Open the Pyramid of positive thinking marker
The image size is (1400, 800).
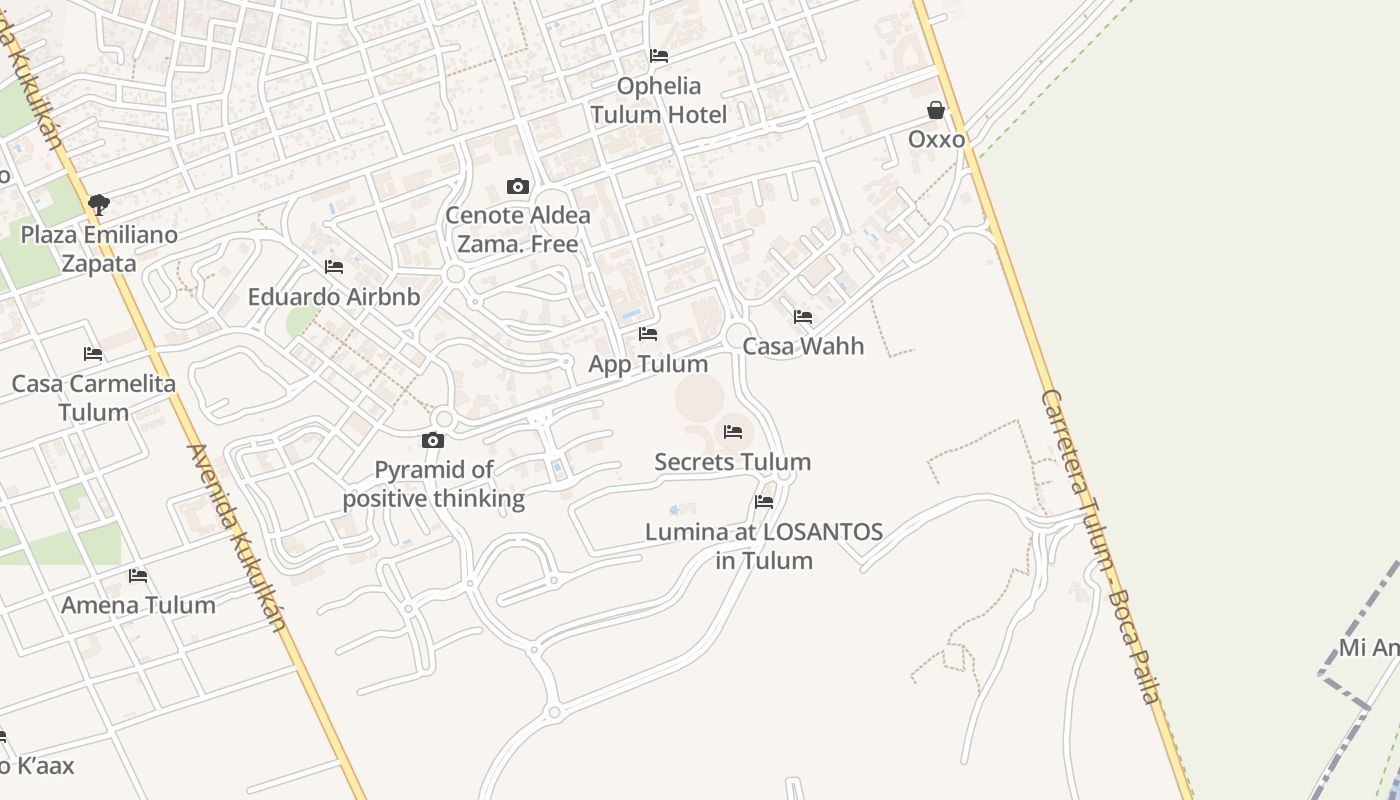pyautogui.click(x=433, y=440)
